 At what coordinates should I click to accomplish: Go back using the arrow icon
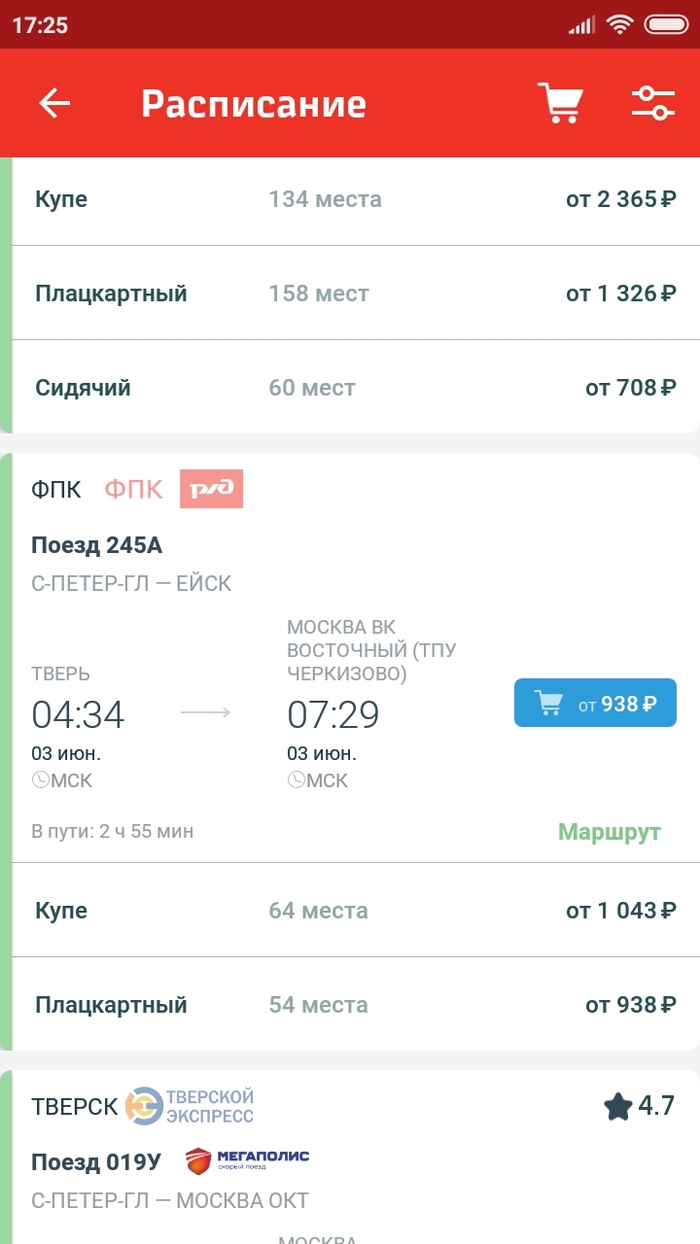(x=55, y=103)
